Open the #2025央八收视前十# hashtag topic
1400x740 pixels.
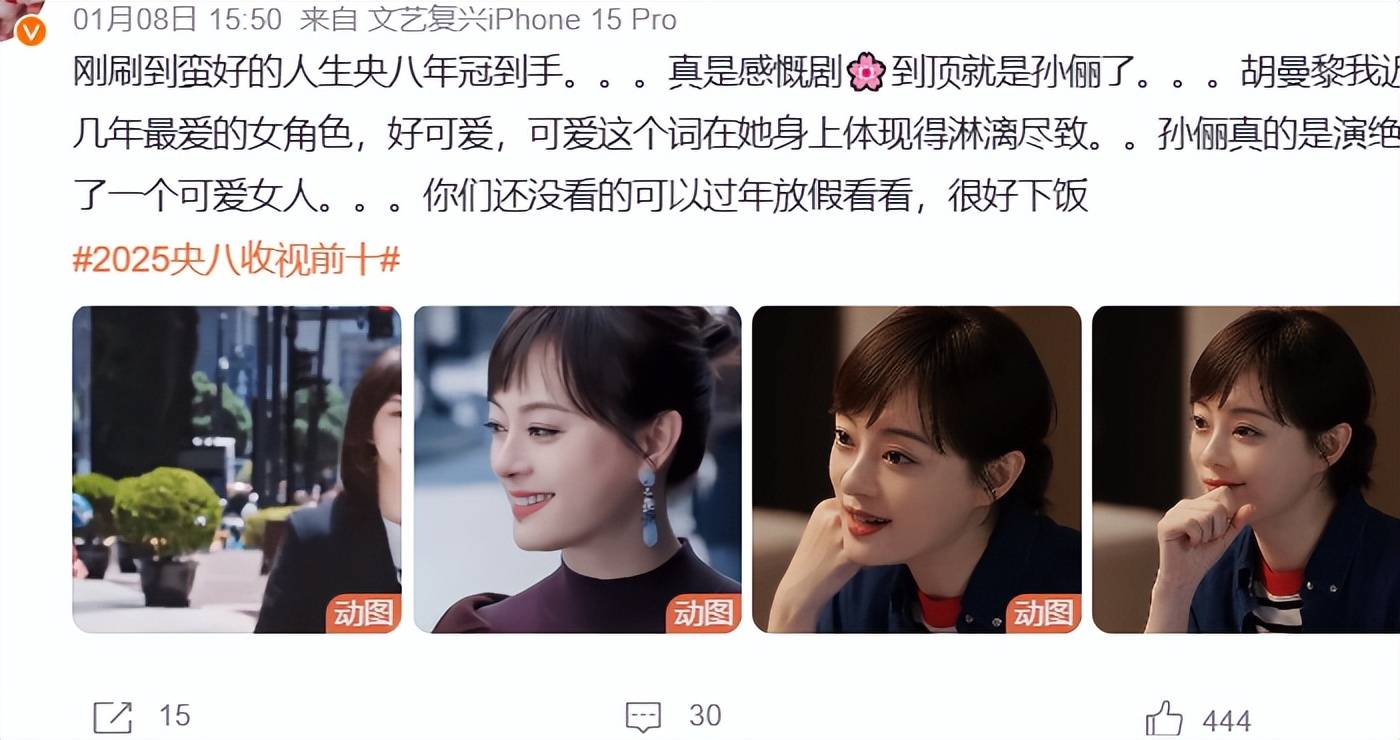tap(236, 261)
